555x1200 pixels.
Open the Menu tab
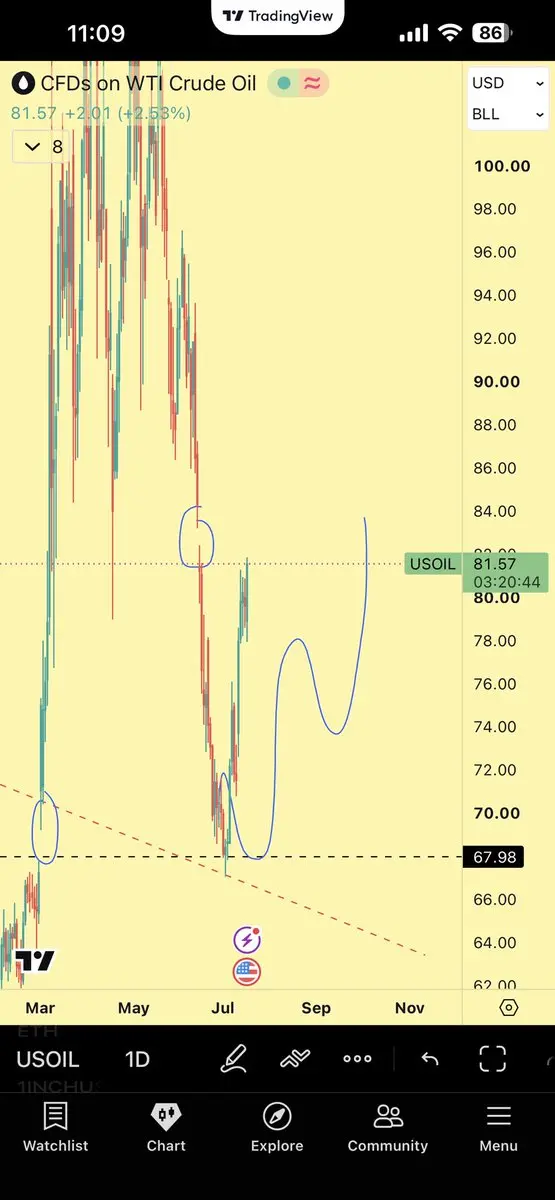498,1127
